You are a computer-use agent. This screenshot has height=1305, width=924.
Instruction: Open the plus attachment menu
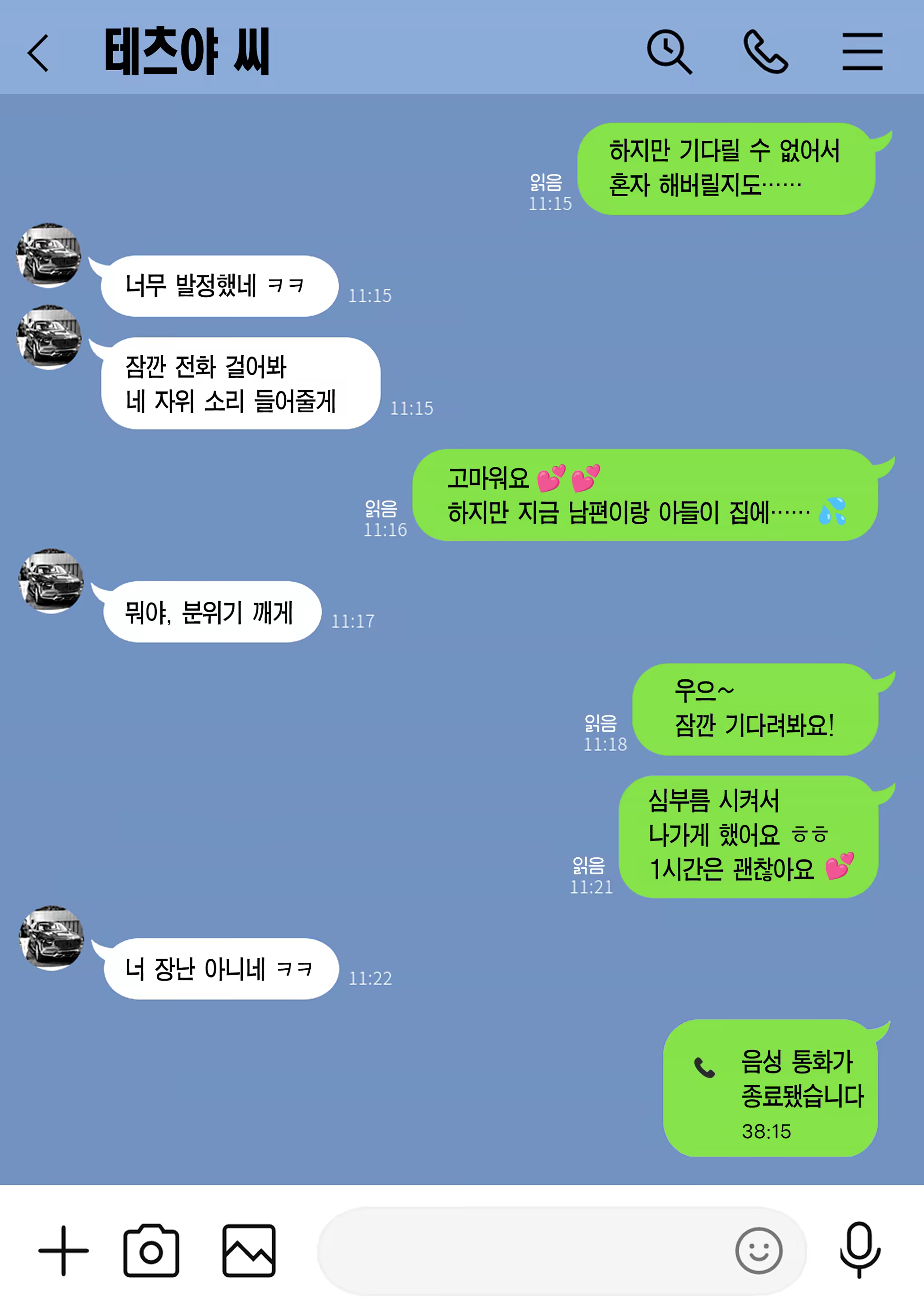63,1251
